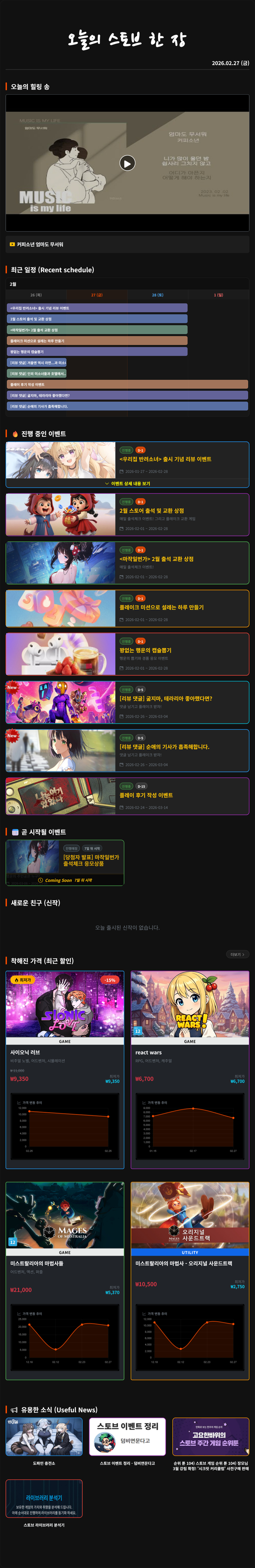
Task: Open 플레이크 미션으로 설레는 하루 만들기 event
Action: 162,608
